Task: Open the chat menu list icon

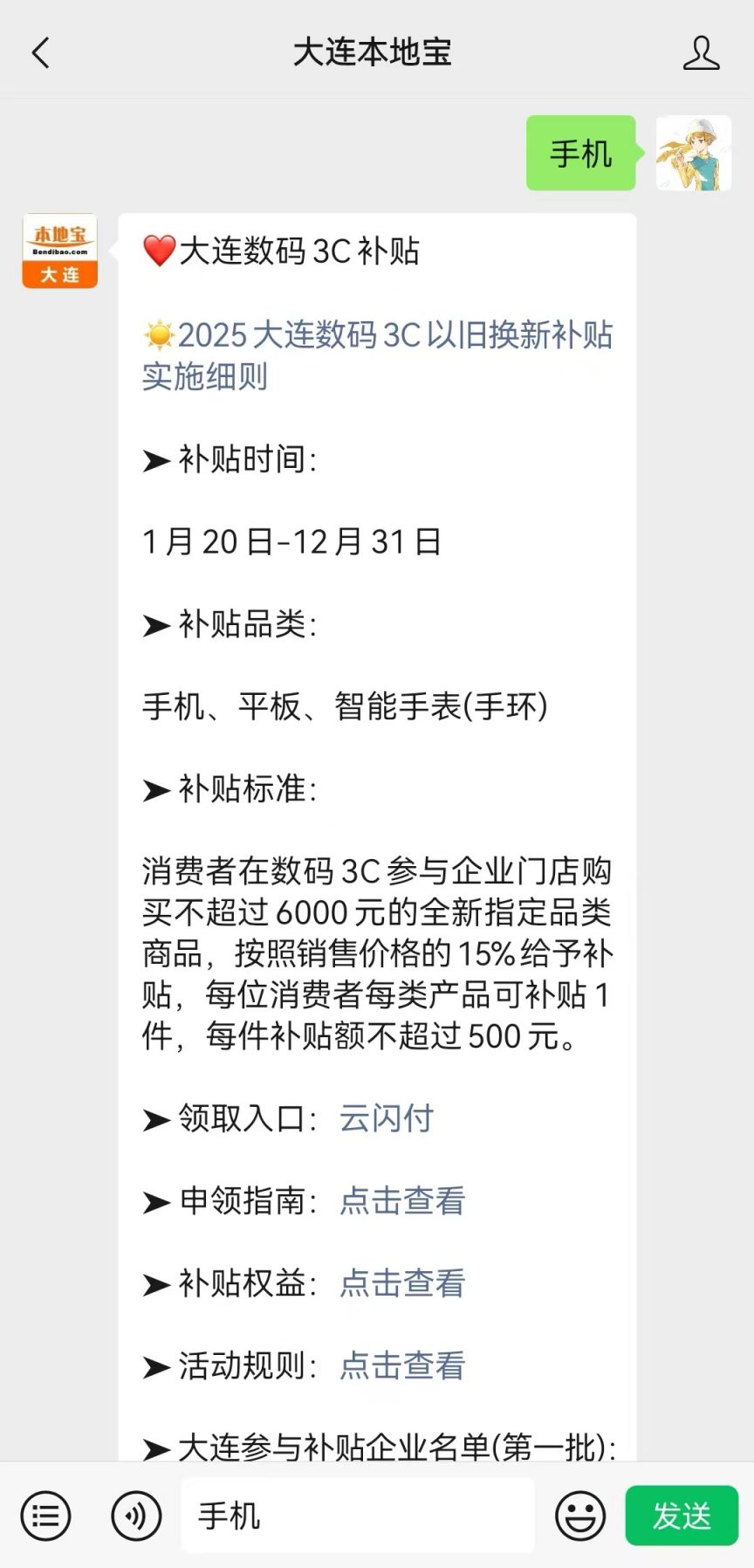Action: tap(45, 1516)
